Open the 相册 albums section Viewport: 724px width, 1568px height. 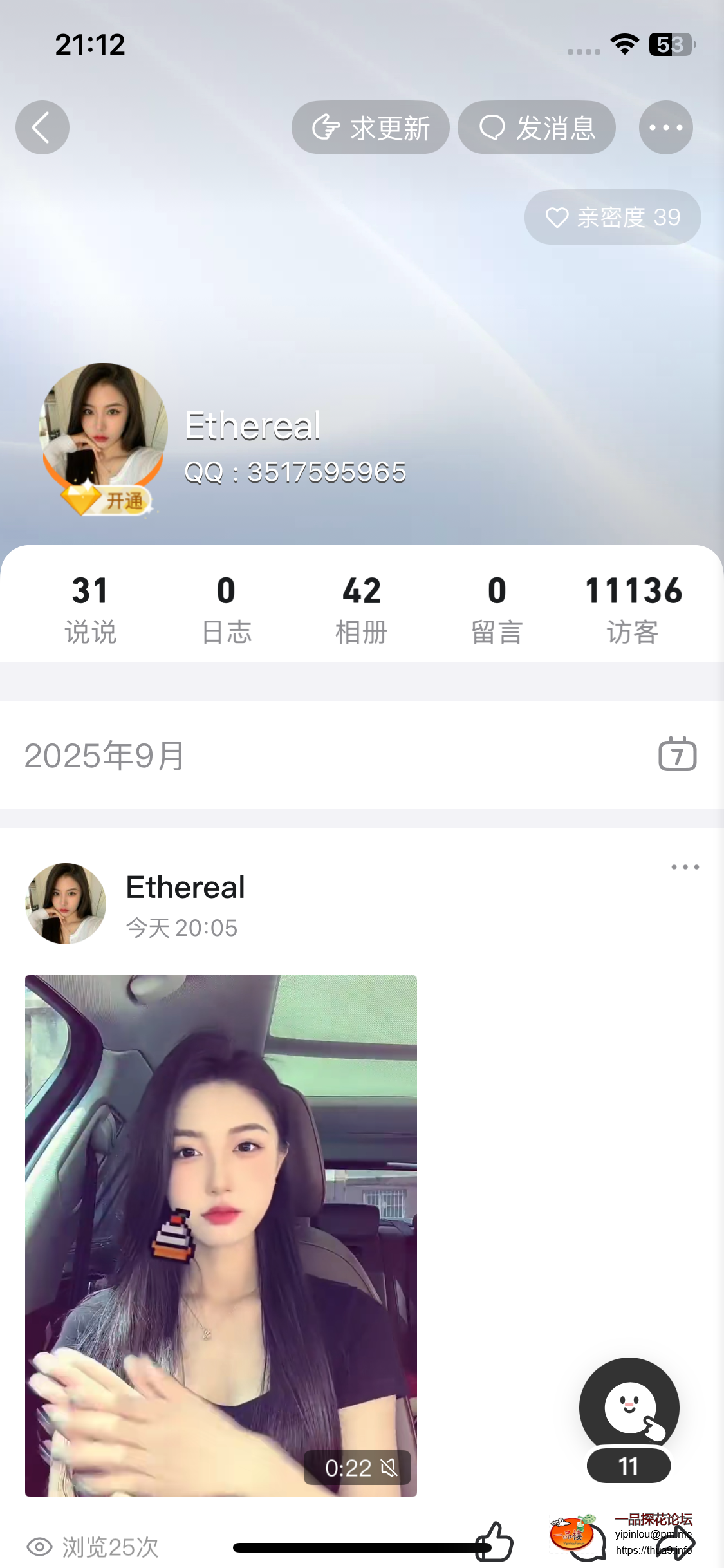(x=361, y=608)
